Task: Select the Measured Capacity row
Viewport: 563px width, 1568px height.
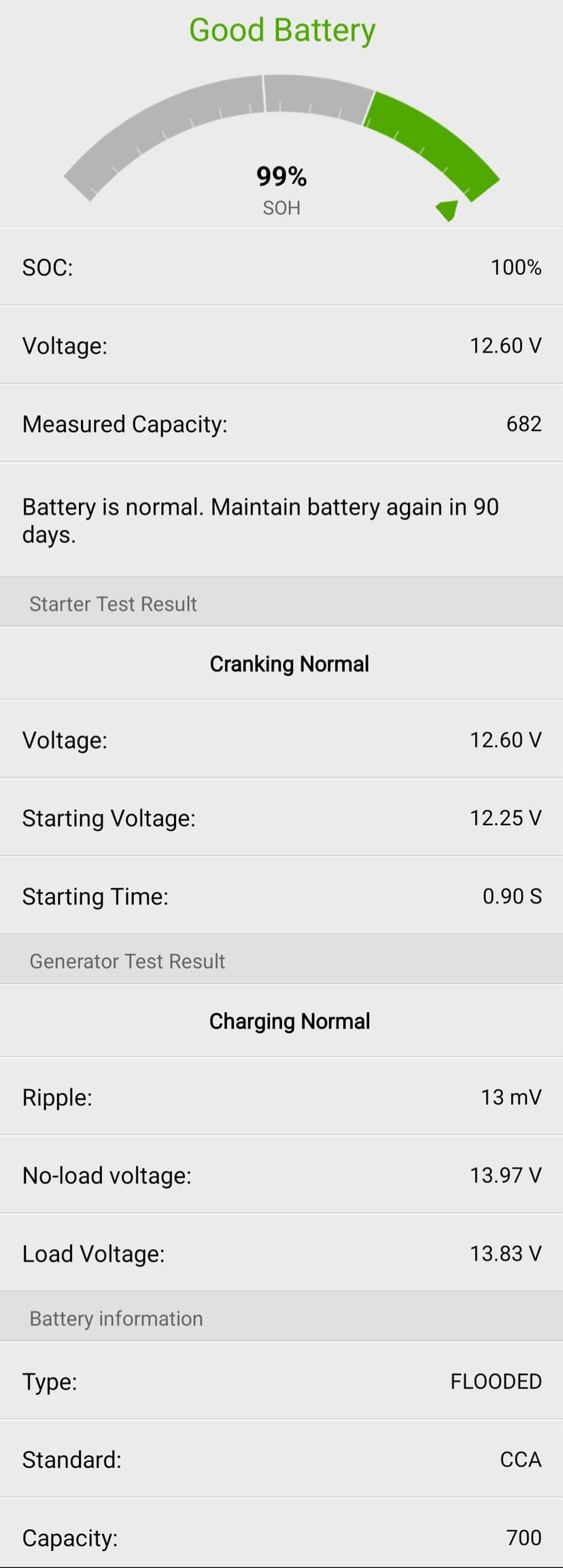Action: tap(281, 423)
